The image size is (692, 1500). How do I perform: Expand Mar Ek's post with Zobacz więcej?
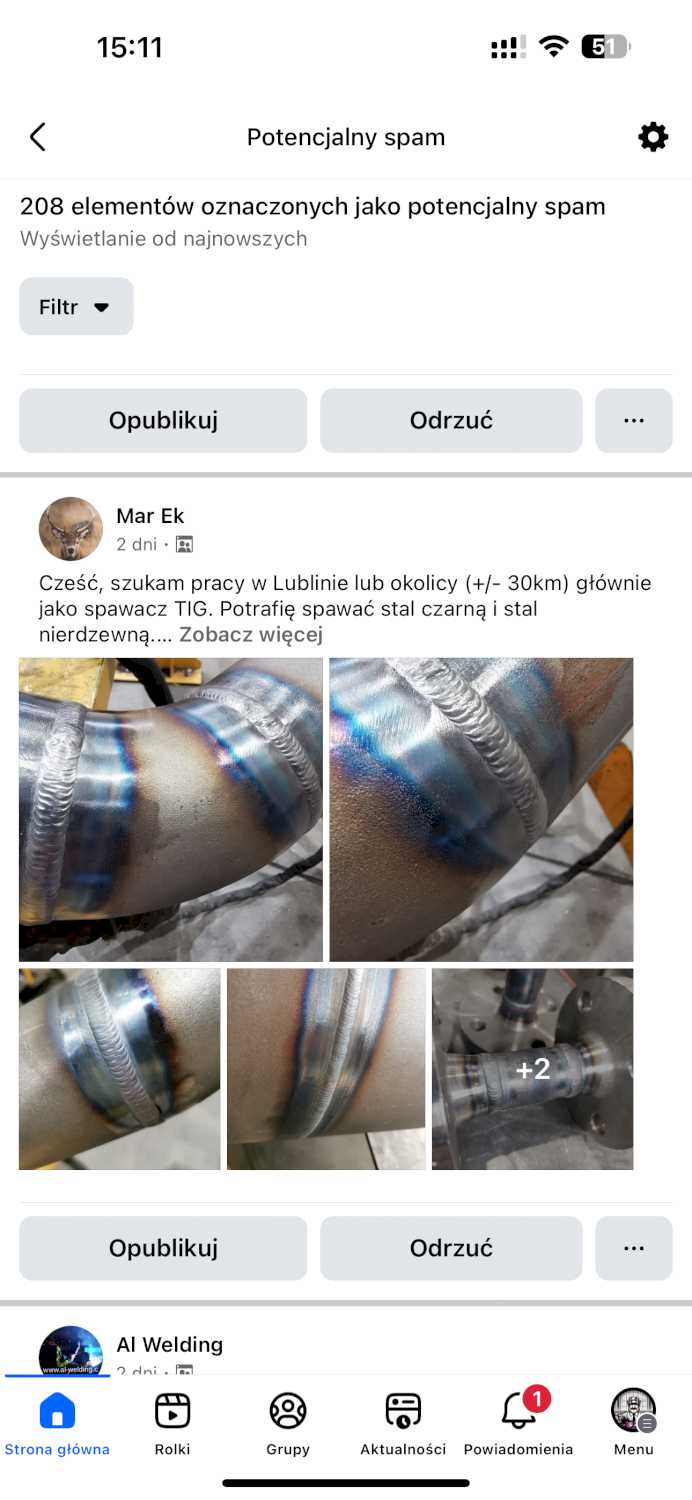251,635
